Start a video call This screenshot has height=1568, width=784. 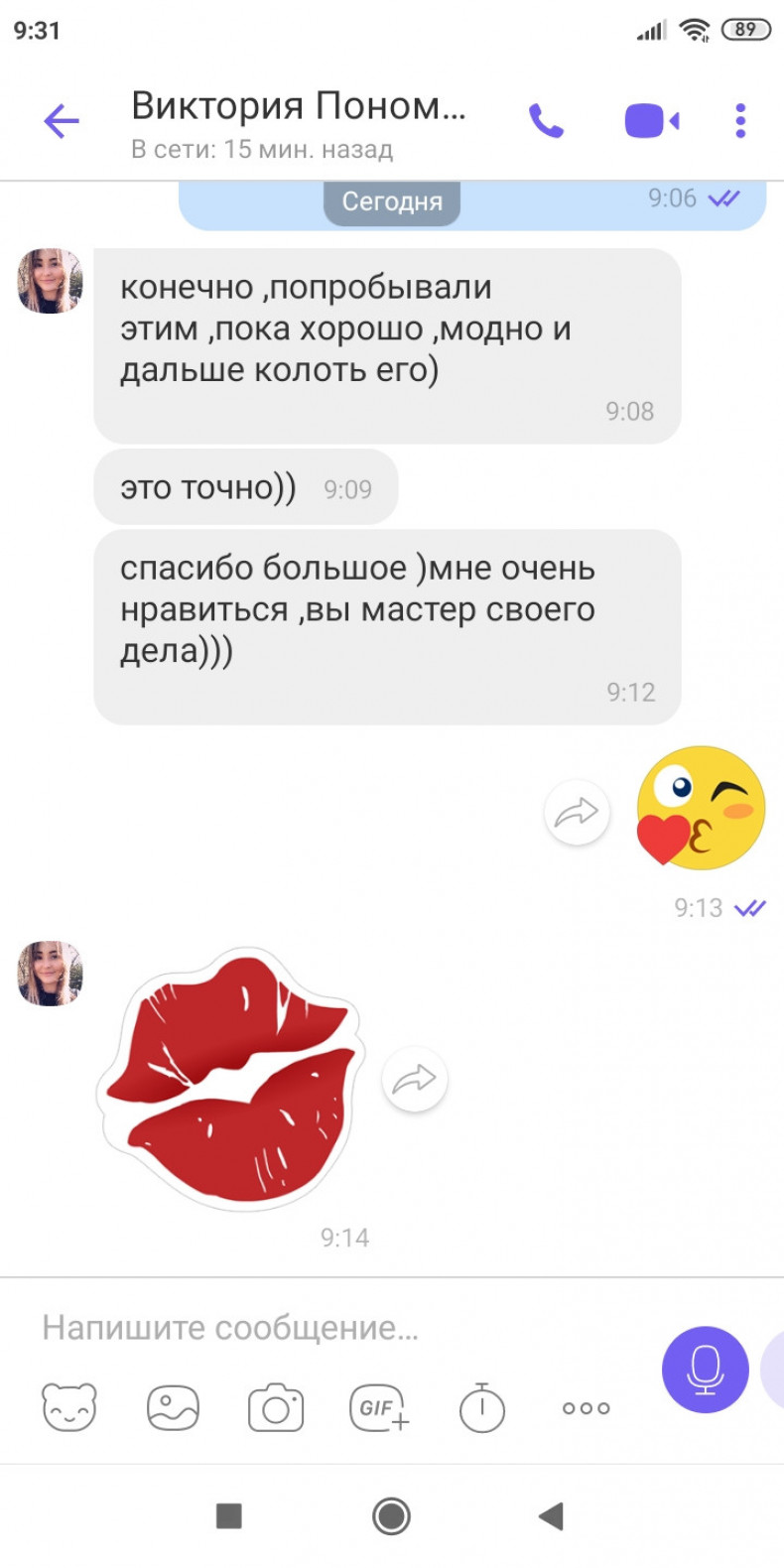coord(651,121)
